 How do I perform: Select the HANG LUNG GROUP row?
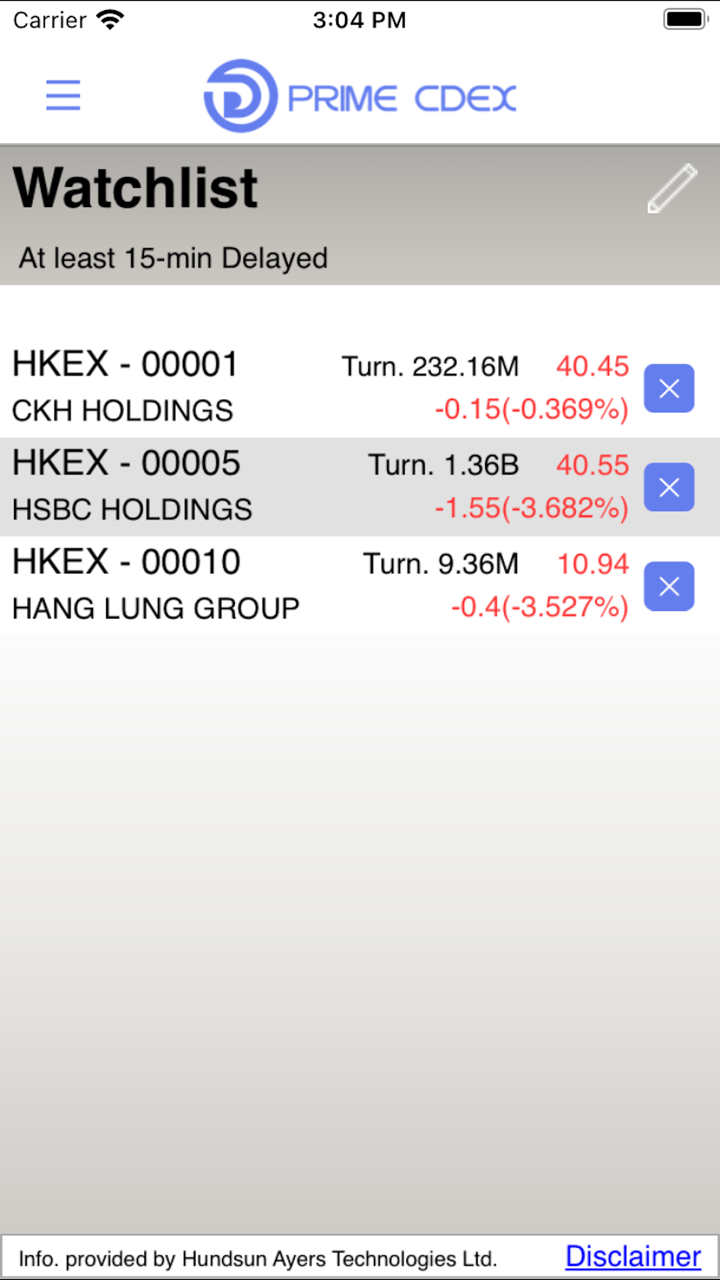click(x=300, y=586)
